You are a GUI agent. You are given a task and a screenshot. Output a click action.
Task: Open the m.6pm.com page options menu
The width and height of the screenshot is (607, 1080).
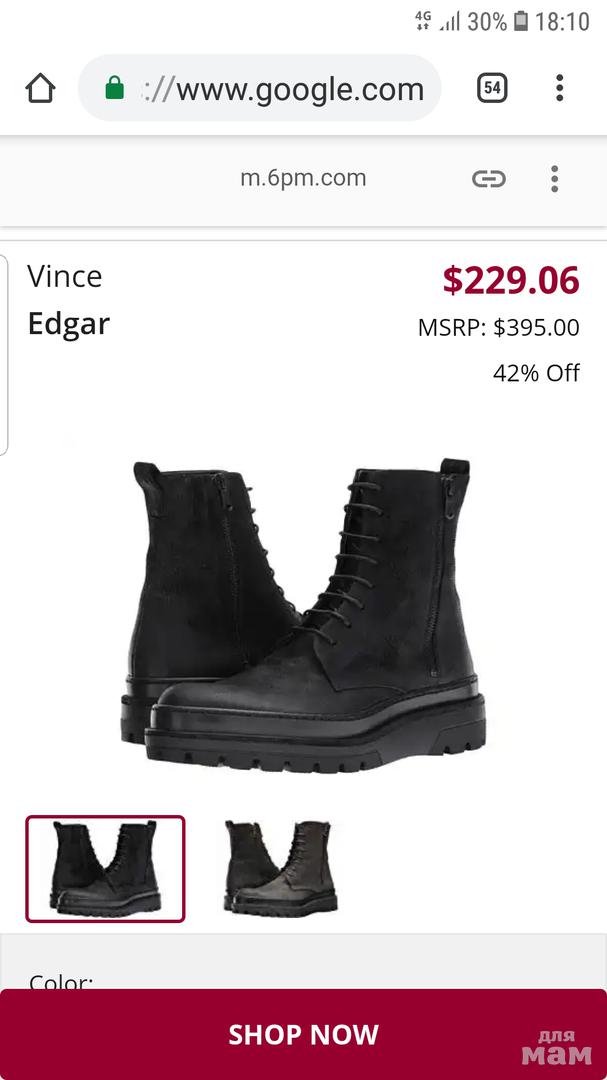tap(554, 179)
